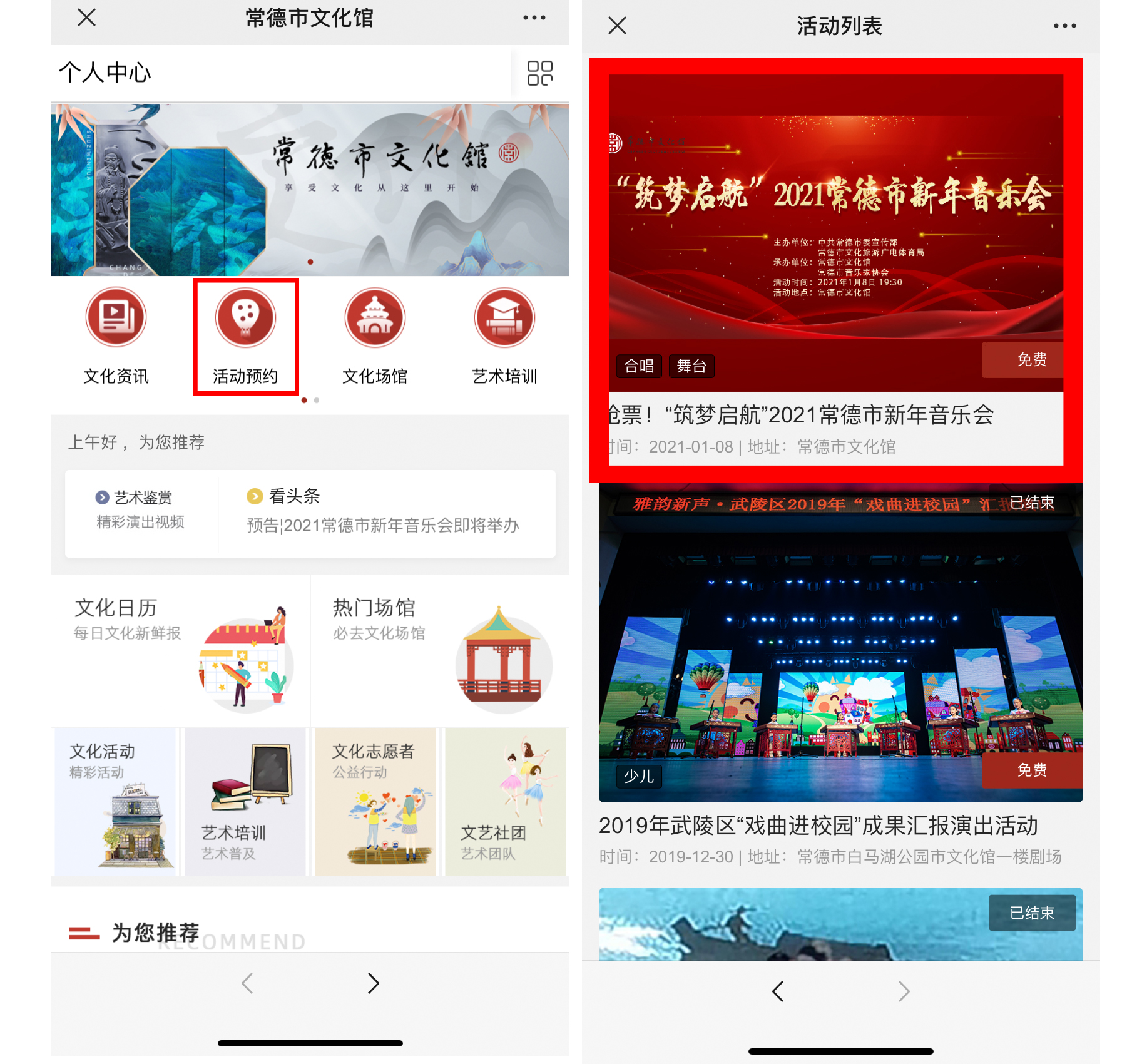This screenshot has height=1064, width=1127.
Task: Open overflow menu on 活动列表 page
Action: pos(1064,26)
